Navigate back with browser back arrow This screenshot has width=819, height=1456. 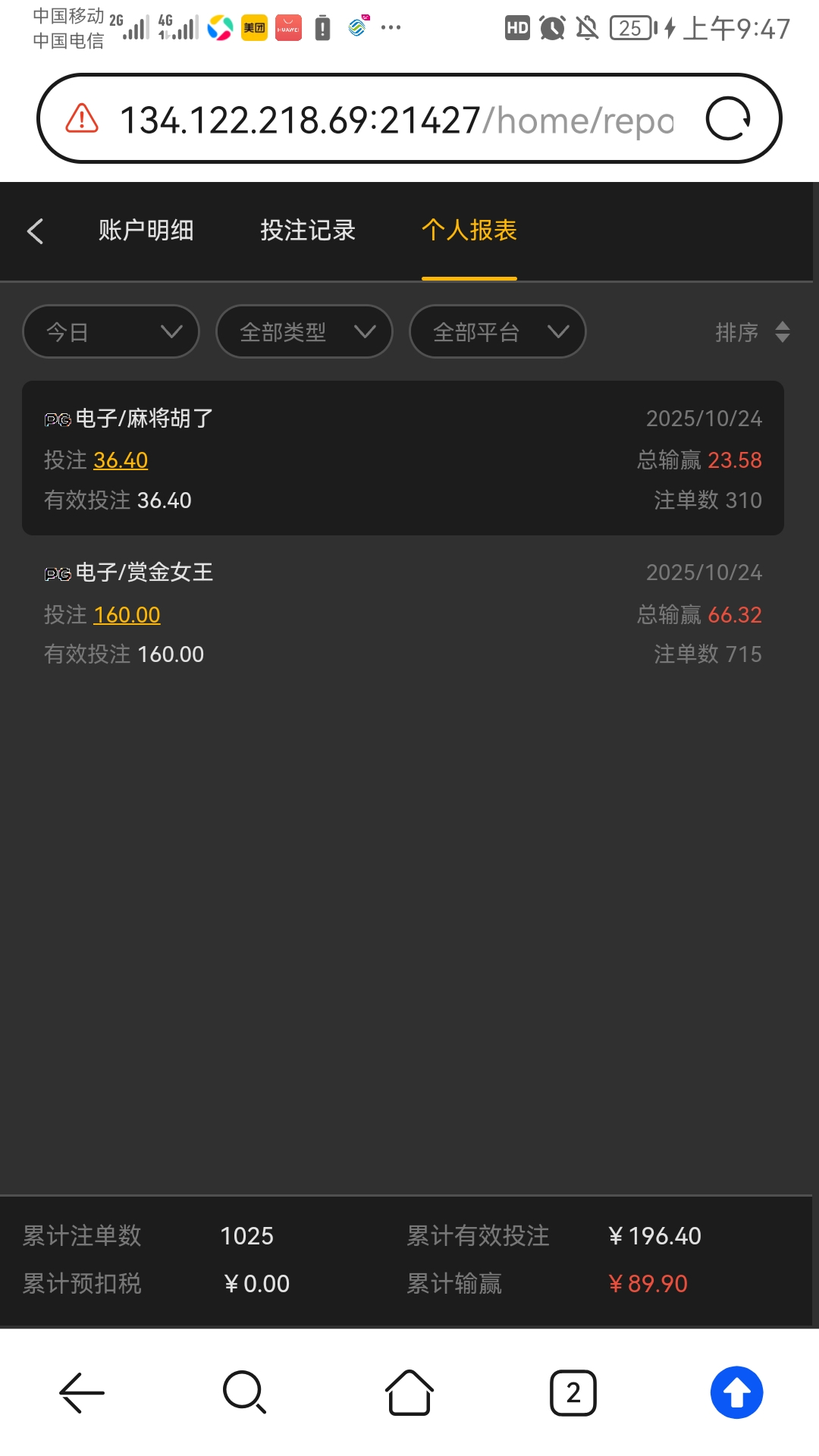[82, 1392]
